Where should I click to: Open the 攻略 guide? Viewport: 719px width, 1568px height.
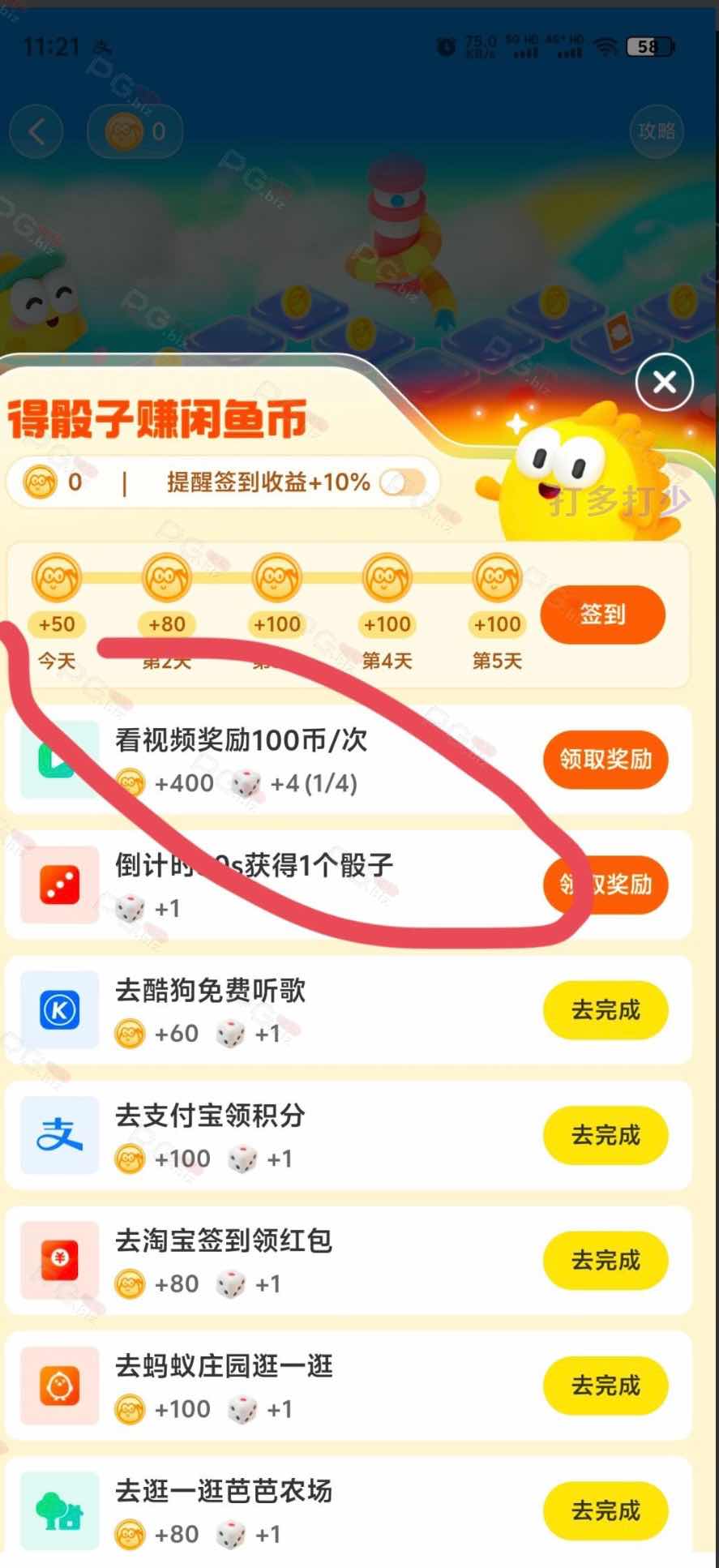click(656, 131)
